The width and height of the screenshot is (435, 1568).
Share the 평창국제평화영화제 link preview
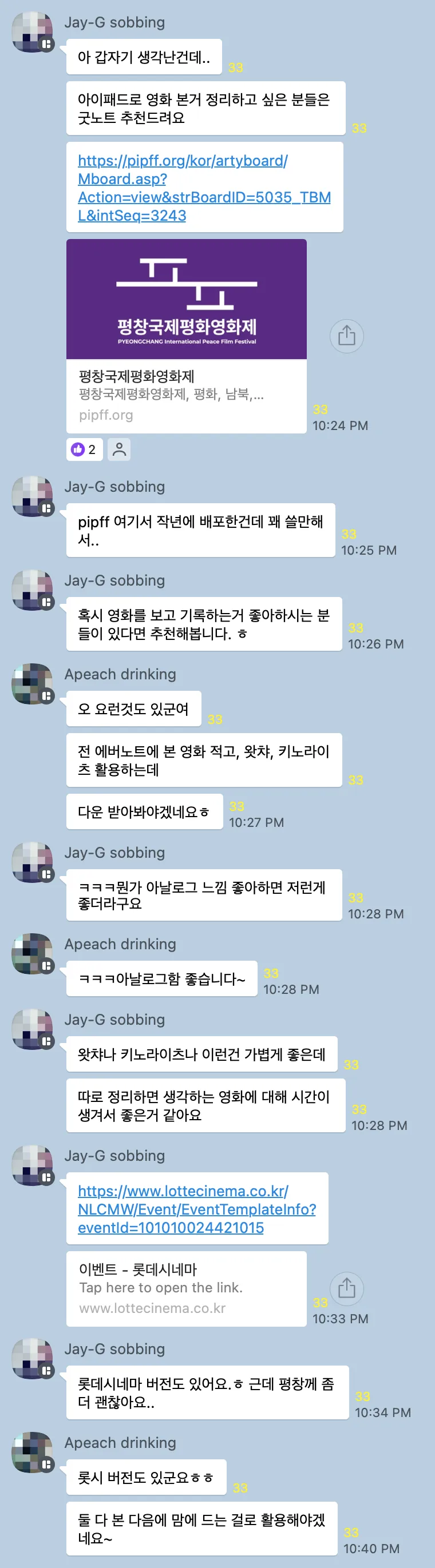click(346, 336)
